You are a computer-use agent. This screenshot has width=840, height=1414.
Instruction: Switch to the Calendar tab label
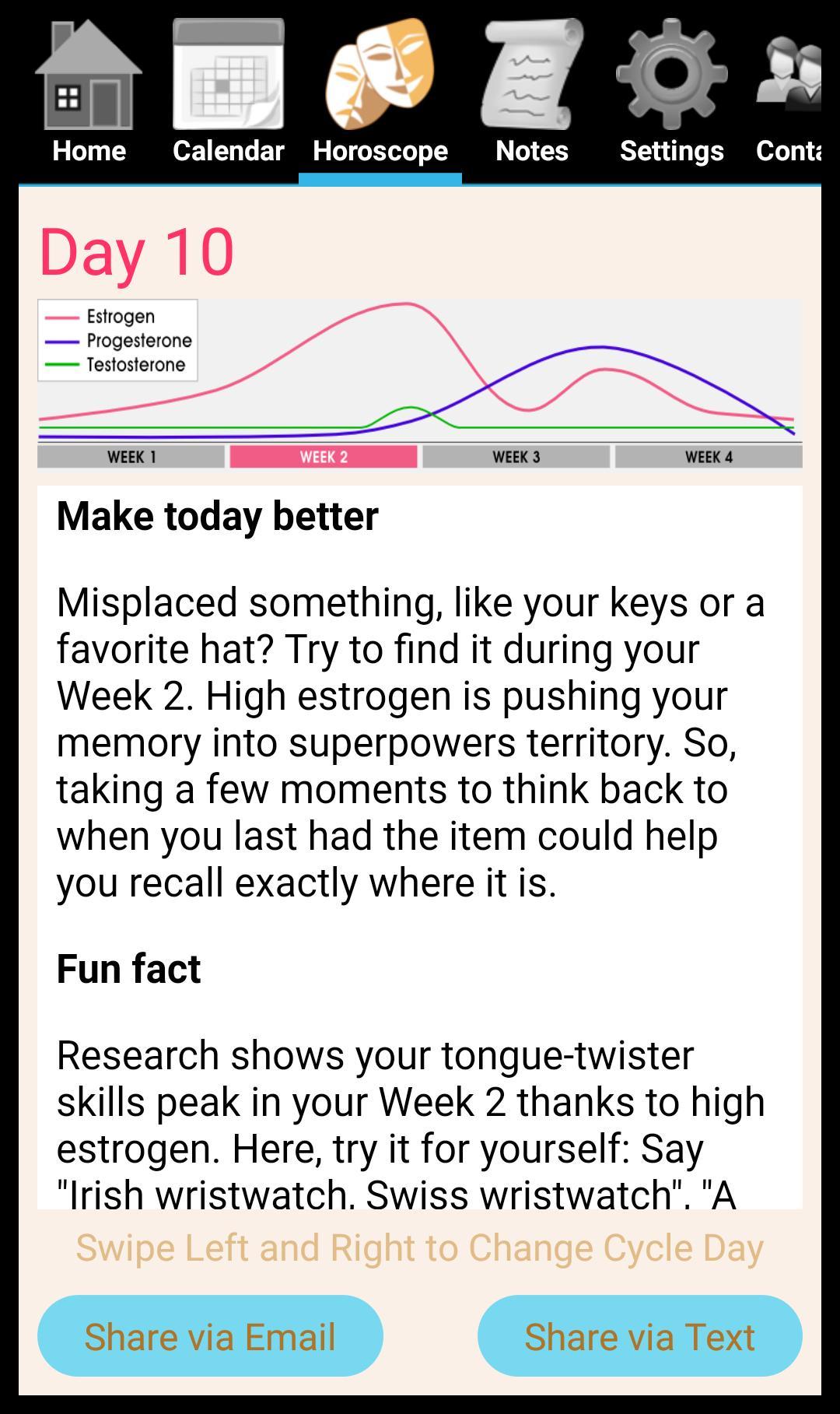pyautogui.click(x=228, y=150)
